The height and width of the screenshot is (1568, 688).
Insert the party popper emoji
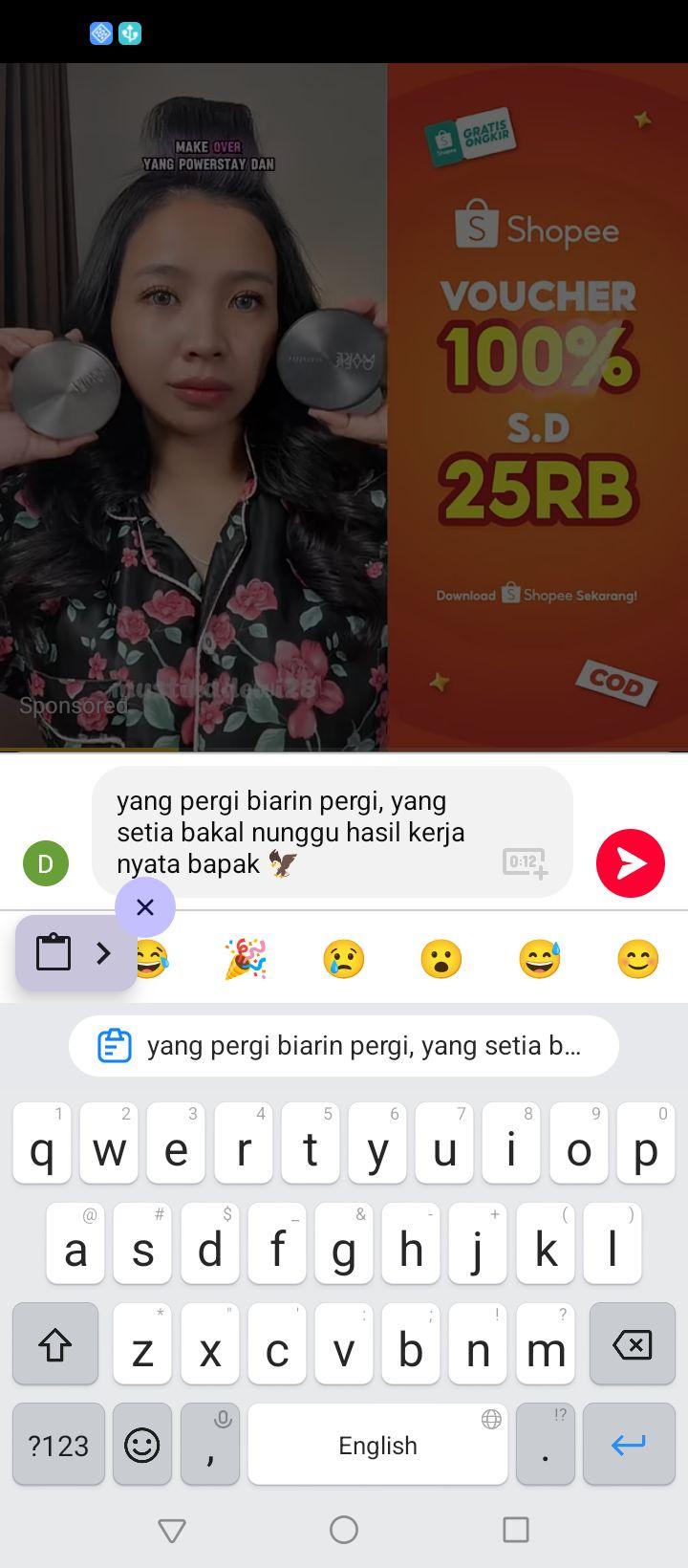coord(245,959)
